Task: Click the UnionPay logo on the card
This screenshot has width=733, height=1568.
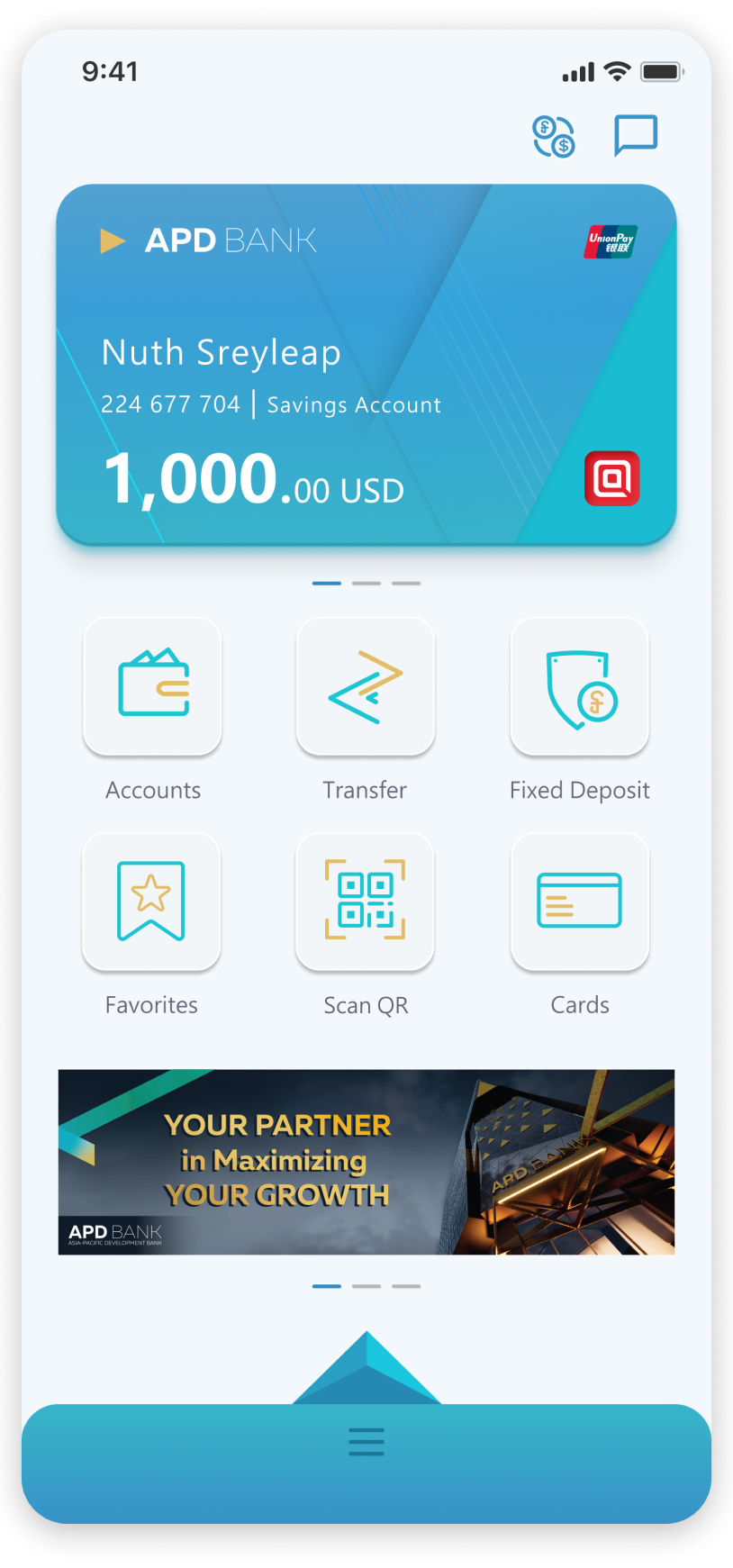Action: coord(611,240)
